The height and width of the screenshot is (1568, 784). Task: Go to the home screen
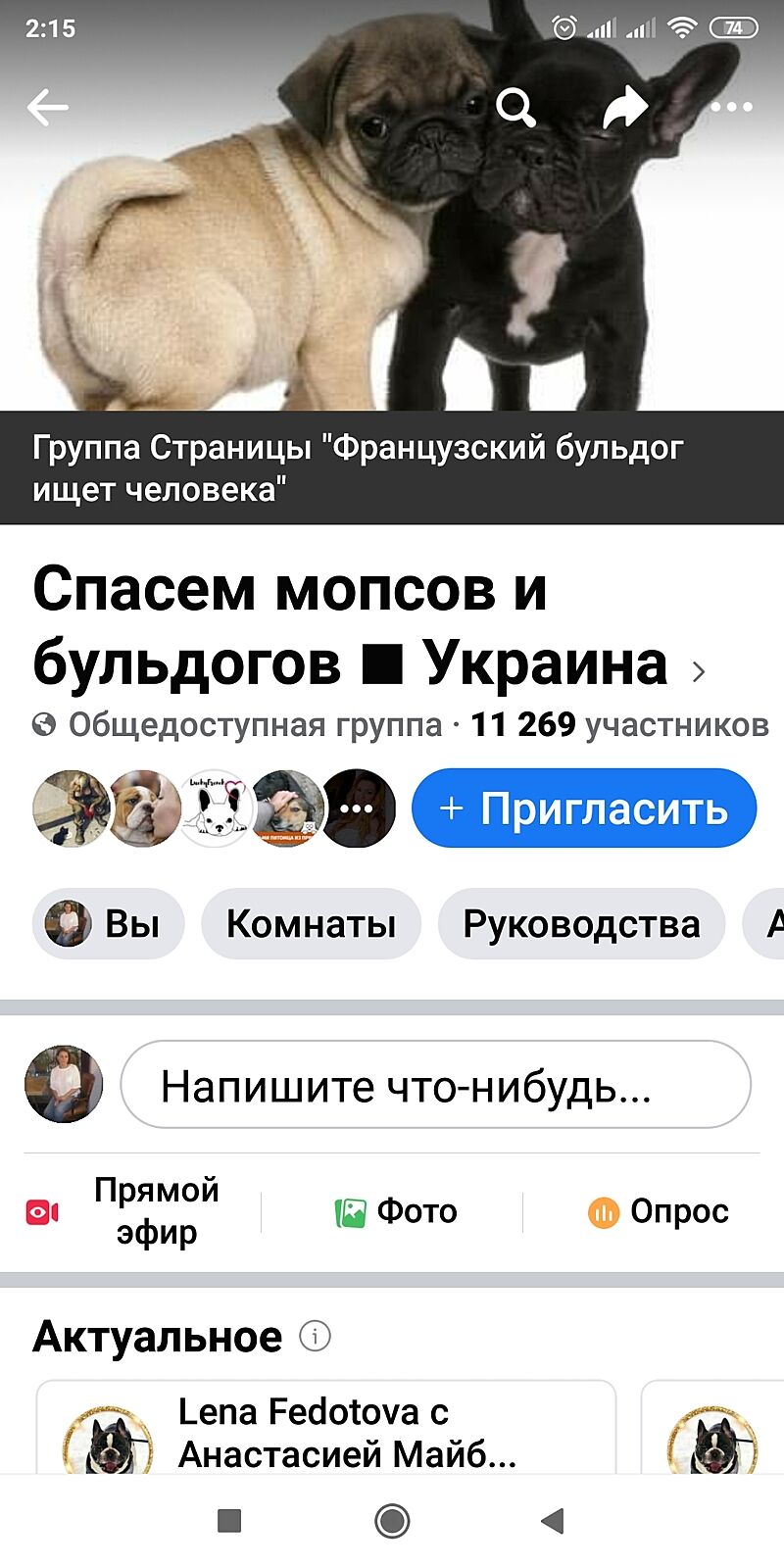click(392, 1521)
